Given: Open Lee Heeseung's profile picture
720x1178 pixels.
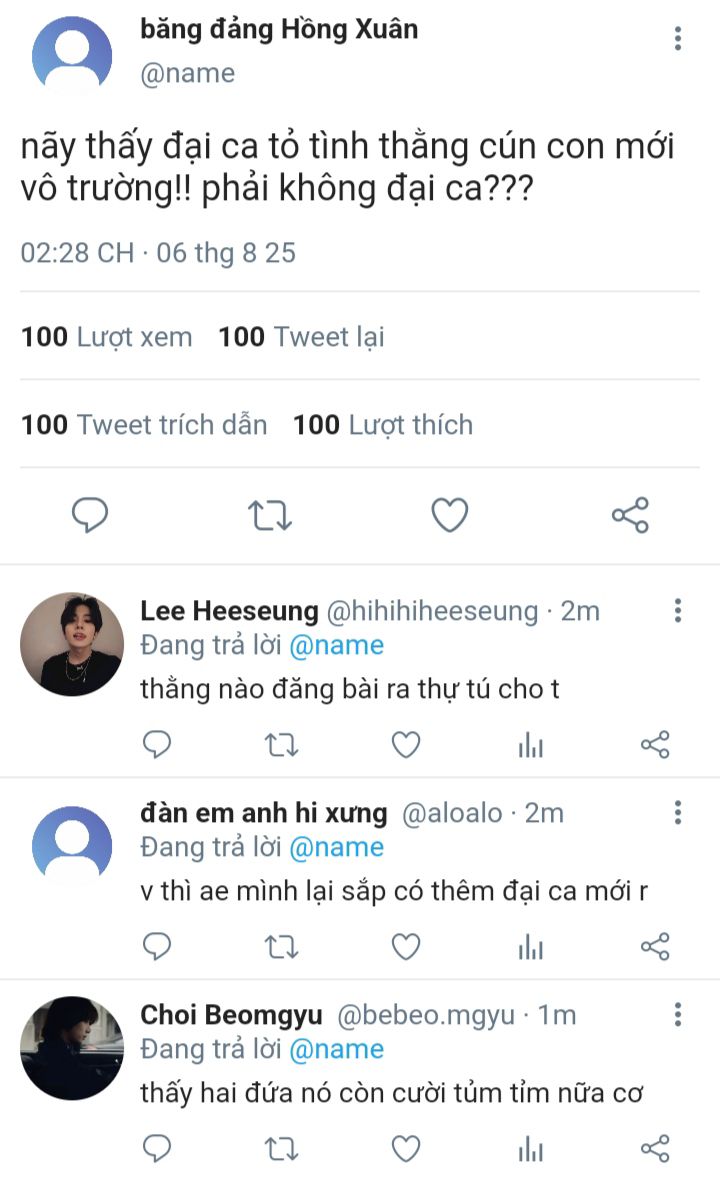Looking at the screenshot, I should [x=72, y=644].
